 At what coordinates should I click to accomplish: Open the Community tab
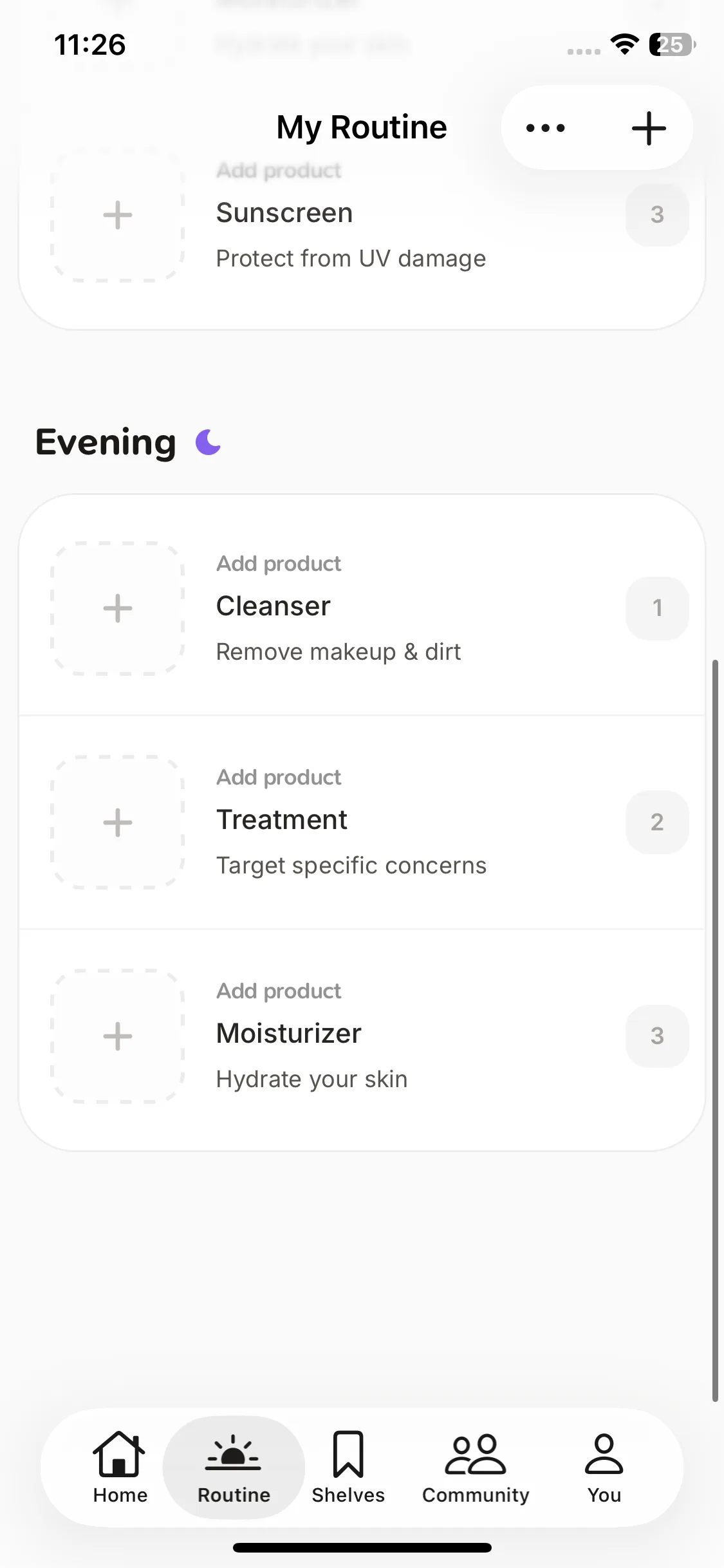click(x=476, y=1467)
